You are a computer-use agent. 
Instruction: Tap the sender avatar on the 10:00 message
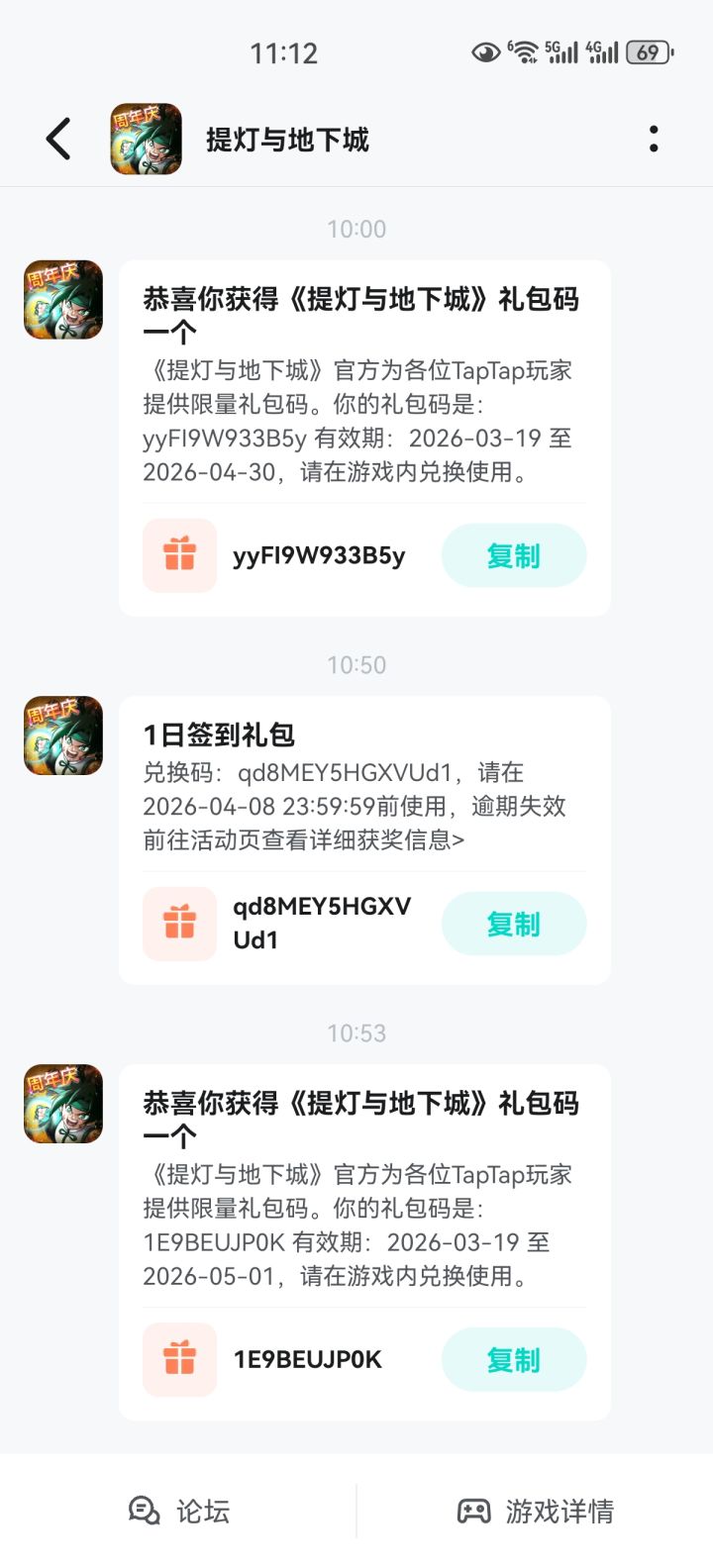tap(63, 300)
